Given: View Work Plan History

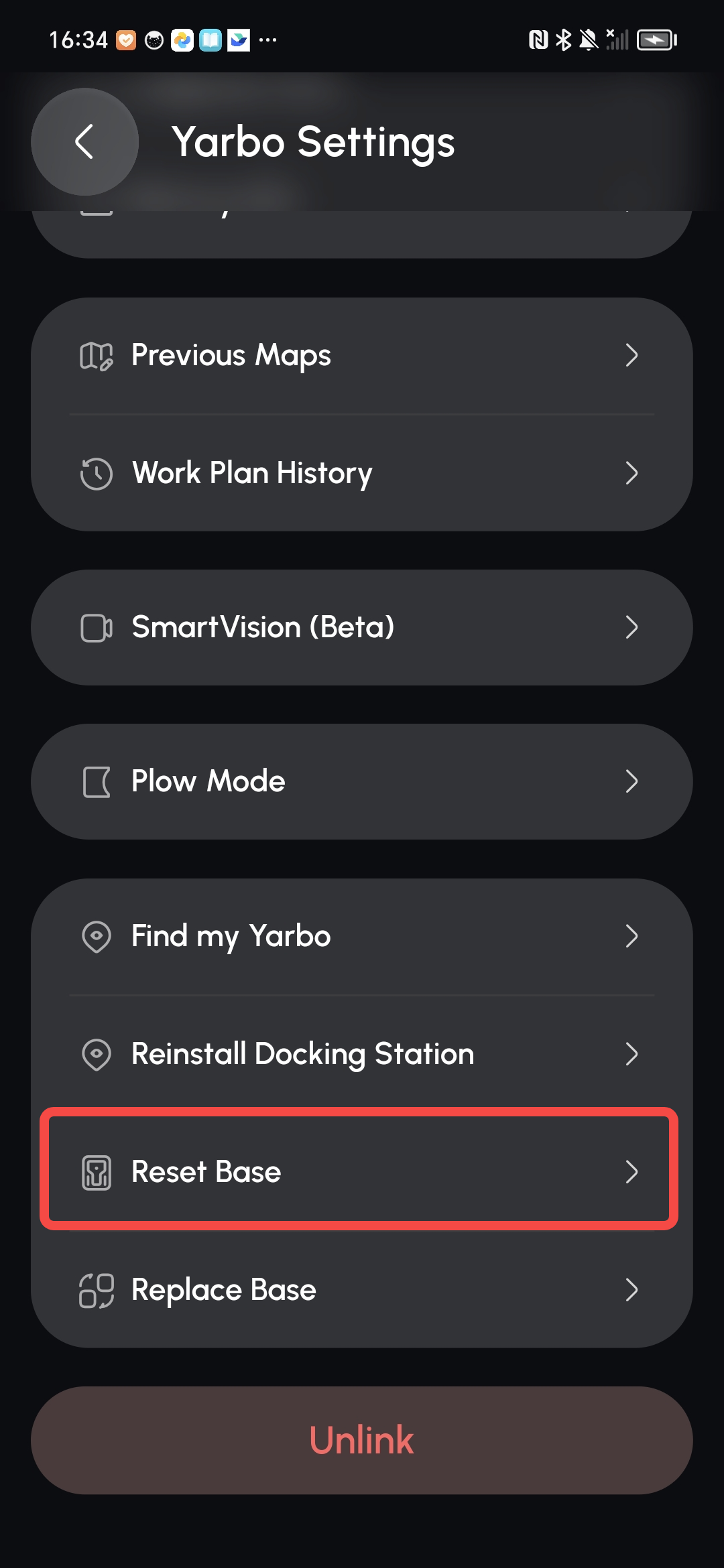Looking at the screenshot, I should click(362, 473).
